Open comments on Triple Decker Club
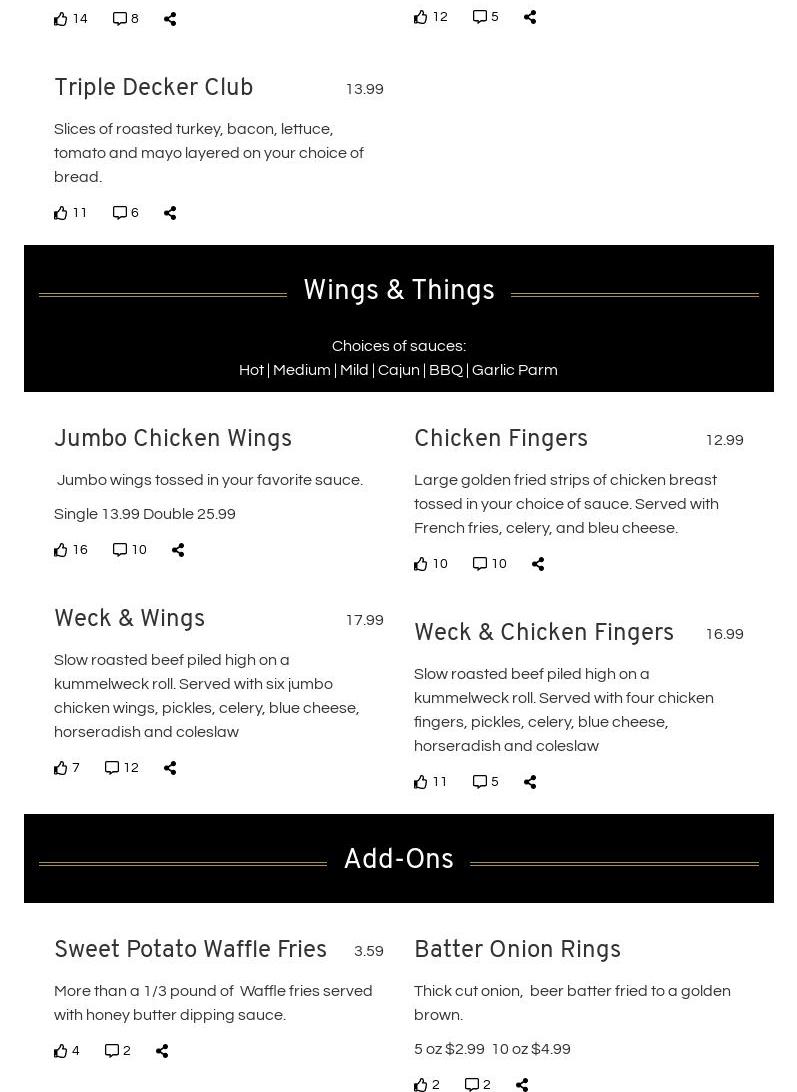This screenshot has width=797, height=1092. pos(120,213)
